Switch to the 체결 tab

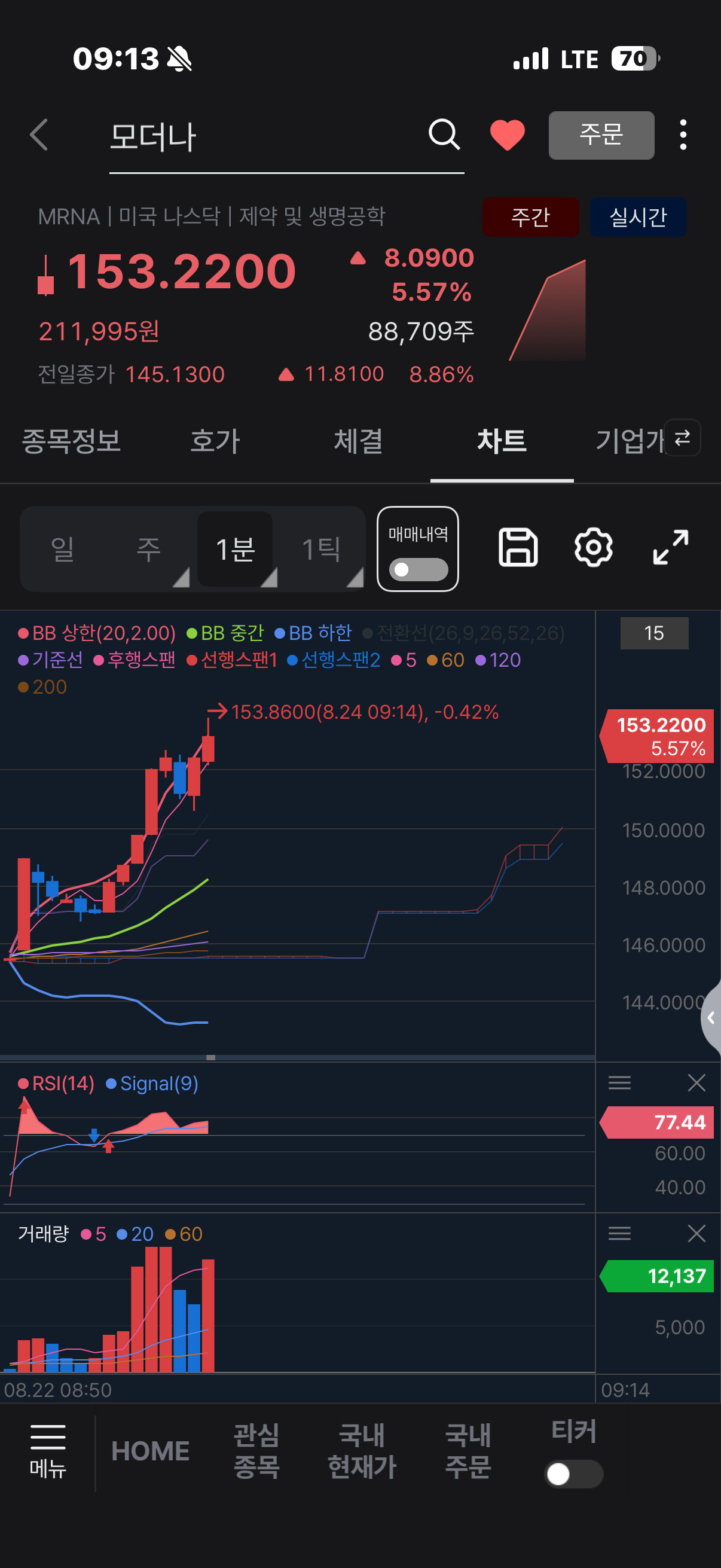pyautogui.click(x=358, y=441)
